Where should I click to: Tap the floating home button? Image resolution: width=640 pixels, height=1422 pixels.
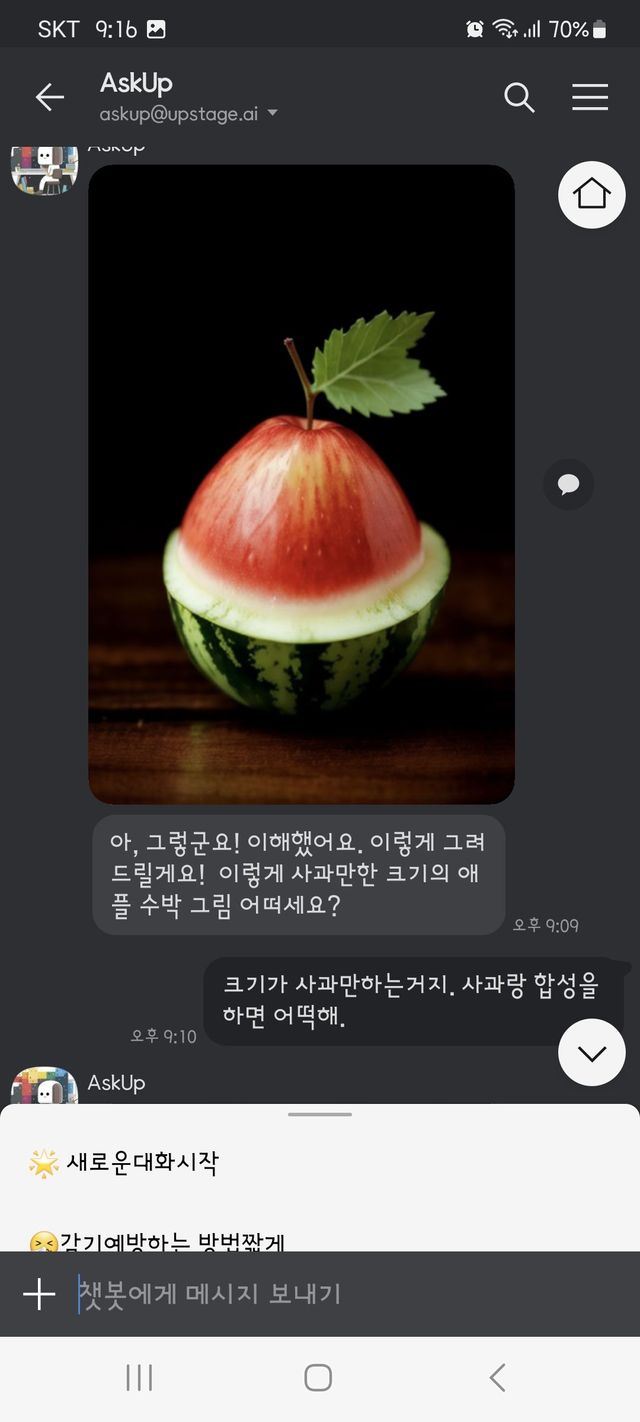click(592, 194)
